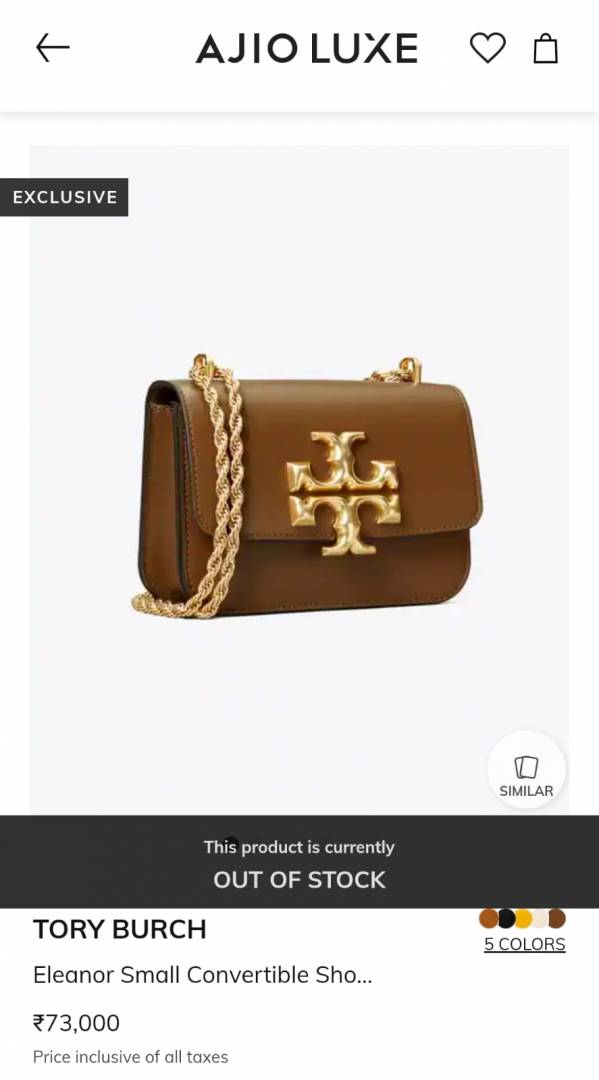
Task: View similar products
Action: pos(526,770)
